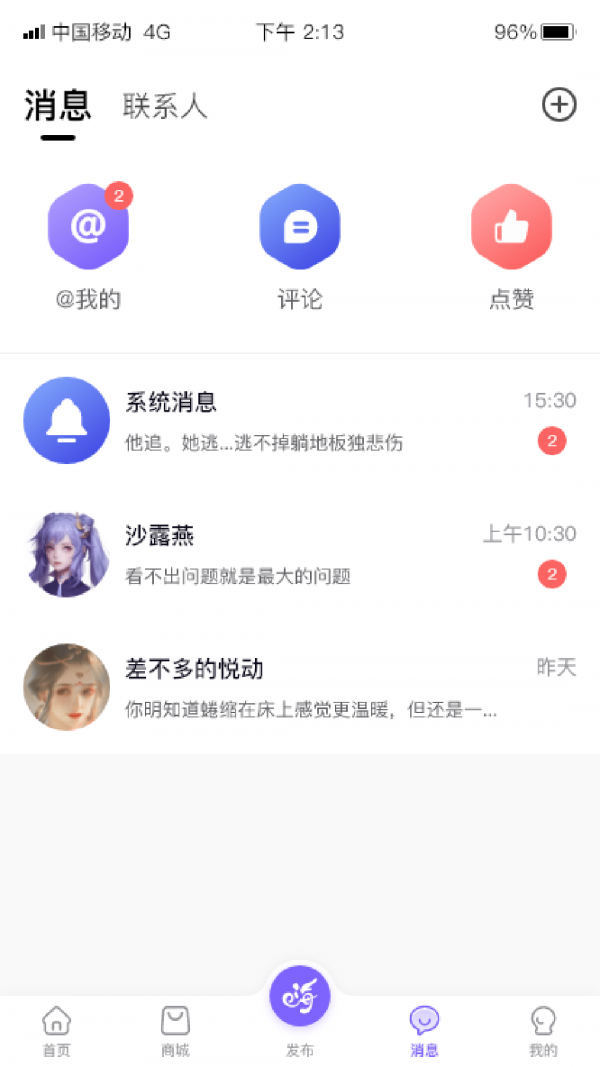The height and width of the screenshot is (1067, 600).
Task: Open the 我的 profile tab
Action: pos(543,1031)
